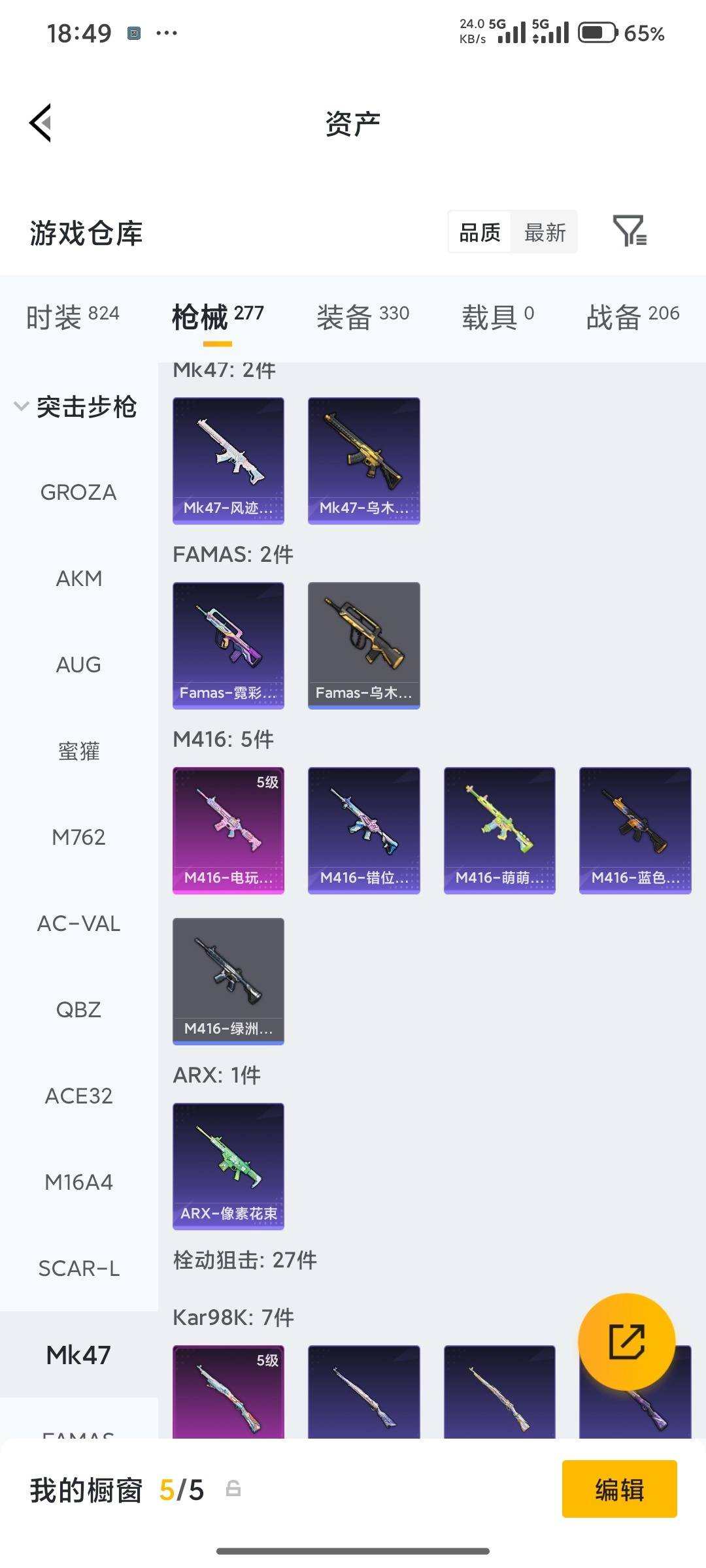View the M416-萌萌 skin tile

(x=499, y=830)
